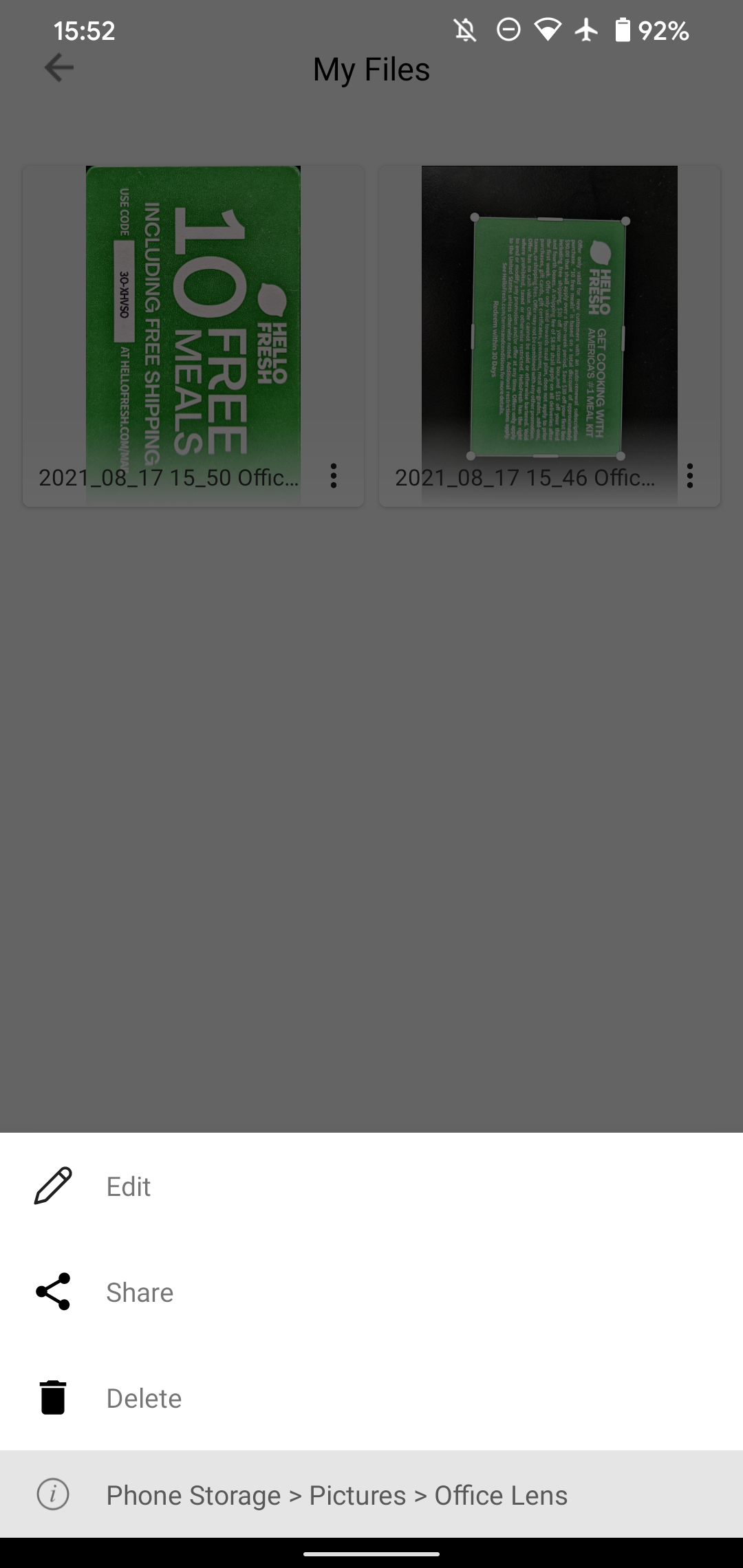Open the 2021_08_17 15_46 file thumbnail
This screenshot has width=743, height=1568.
click(x=550, y=336)
